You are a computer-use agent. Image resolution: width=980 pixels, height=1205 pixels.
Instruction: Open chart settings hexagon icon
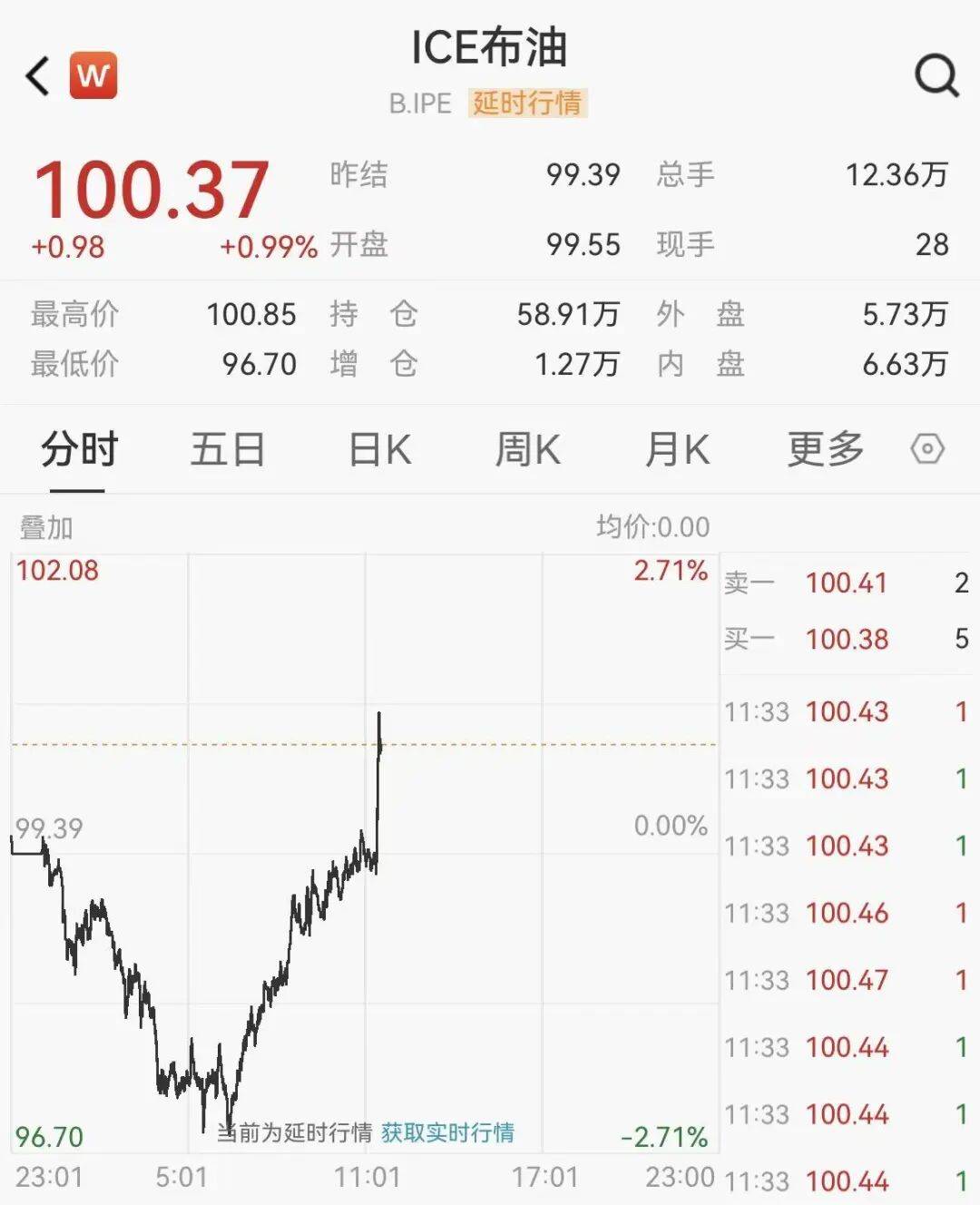[x=927, y=449]
